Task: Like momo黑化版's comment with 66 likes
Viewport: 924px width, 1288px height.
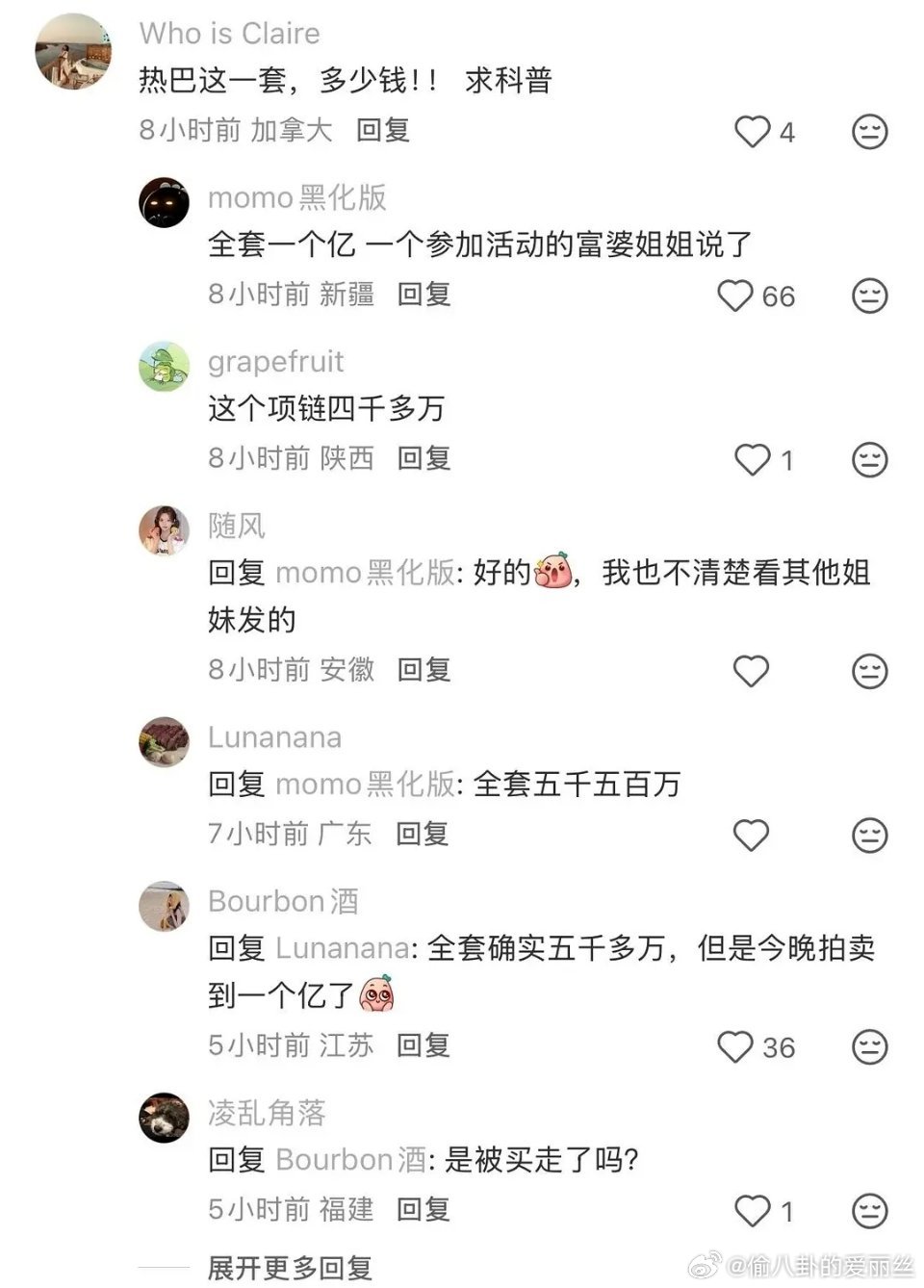Action: pos(737,297)
